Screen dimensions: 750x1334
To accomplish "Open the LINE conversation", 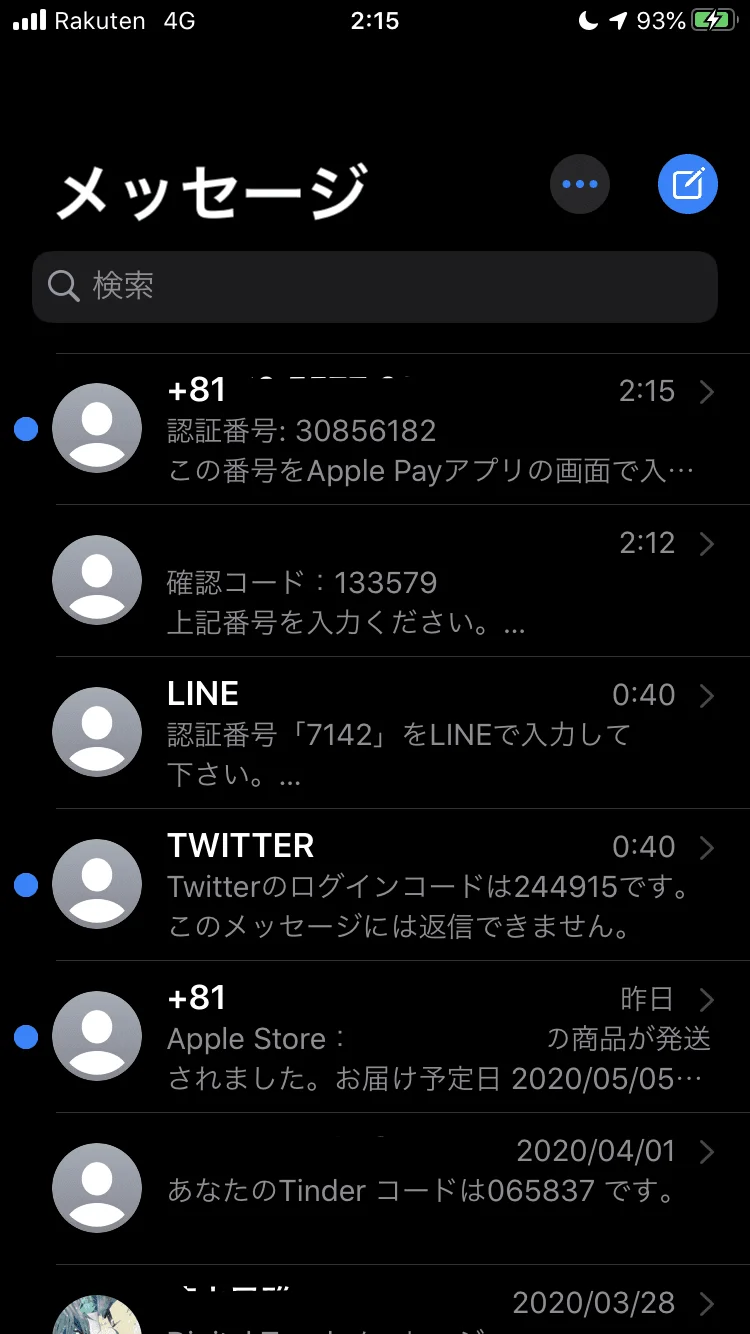I will [x=375, y=733].
